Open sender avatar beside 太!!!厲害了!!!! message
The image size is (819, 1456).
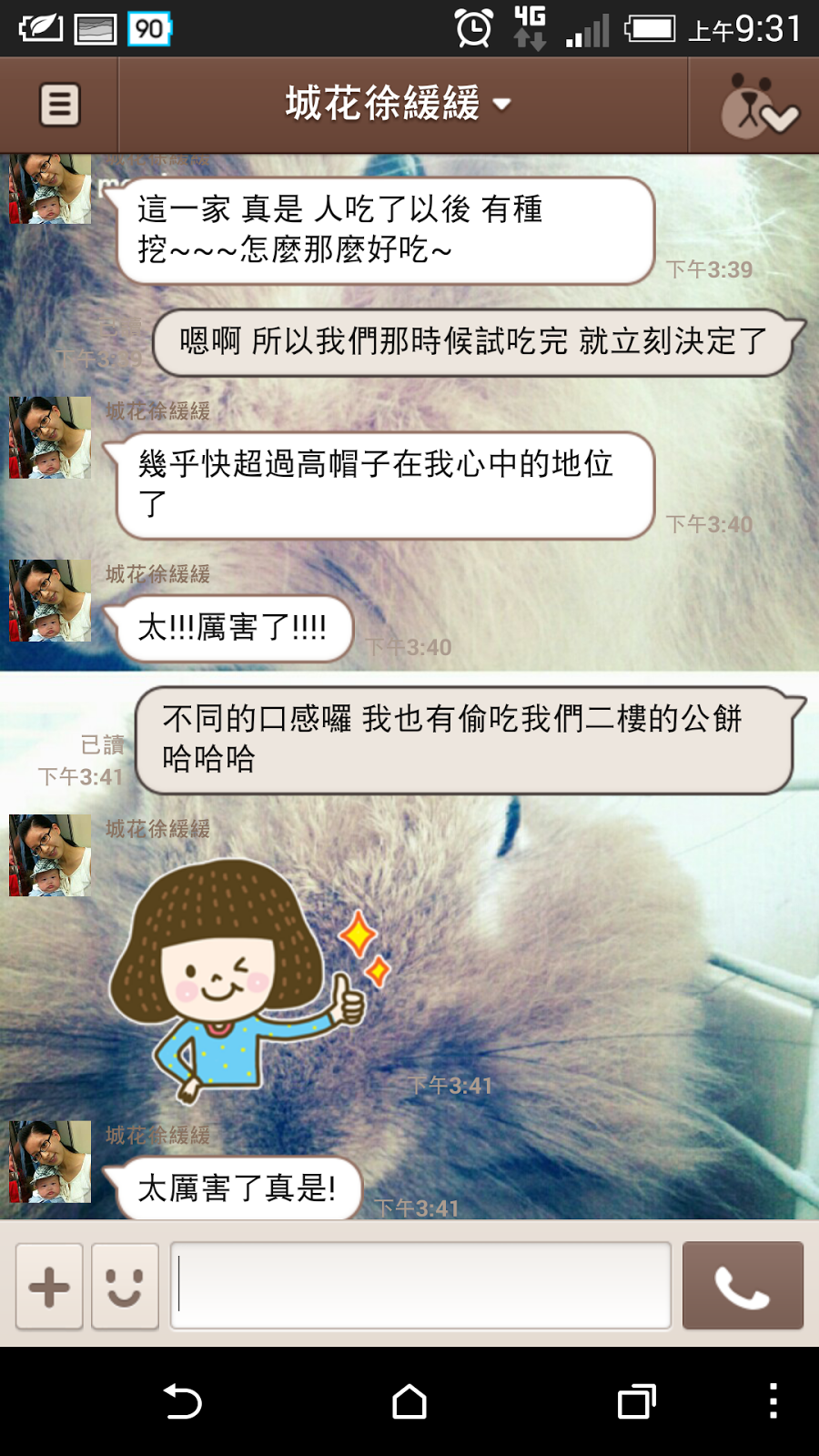(x=50, y=601)
